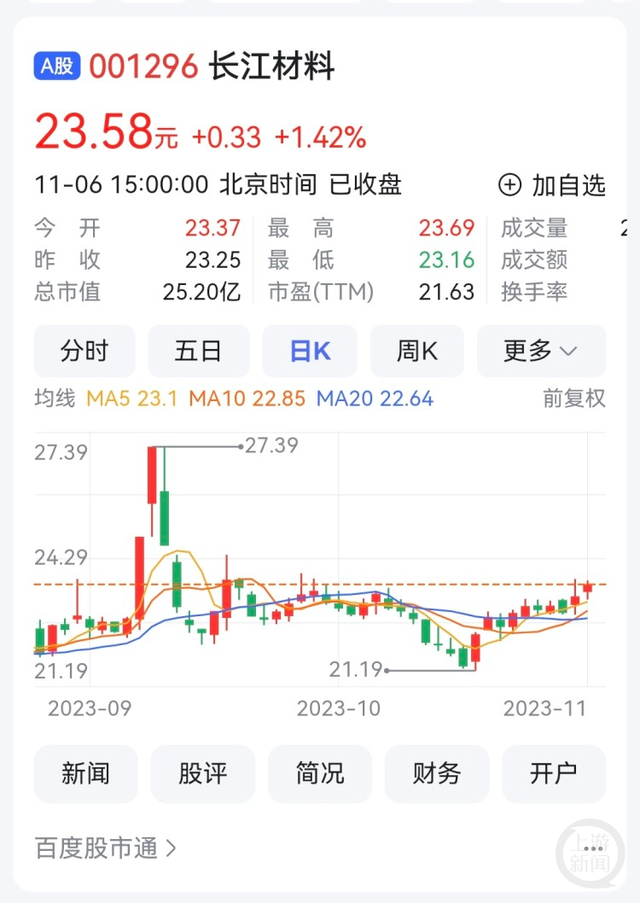Tap the 开户 account opening button
This screenshot has width=640, height=903.
(x=553, y=773)
